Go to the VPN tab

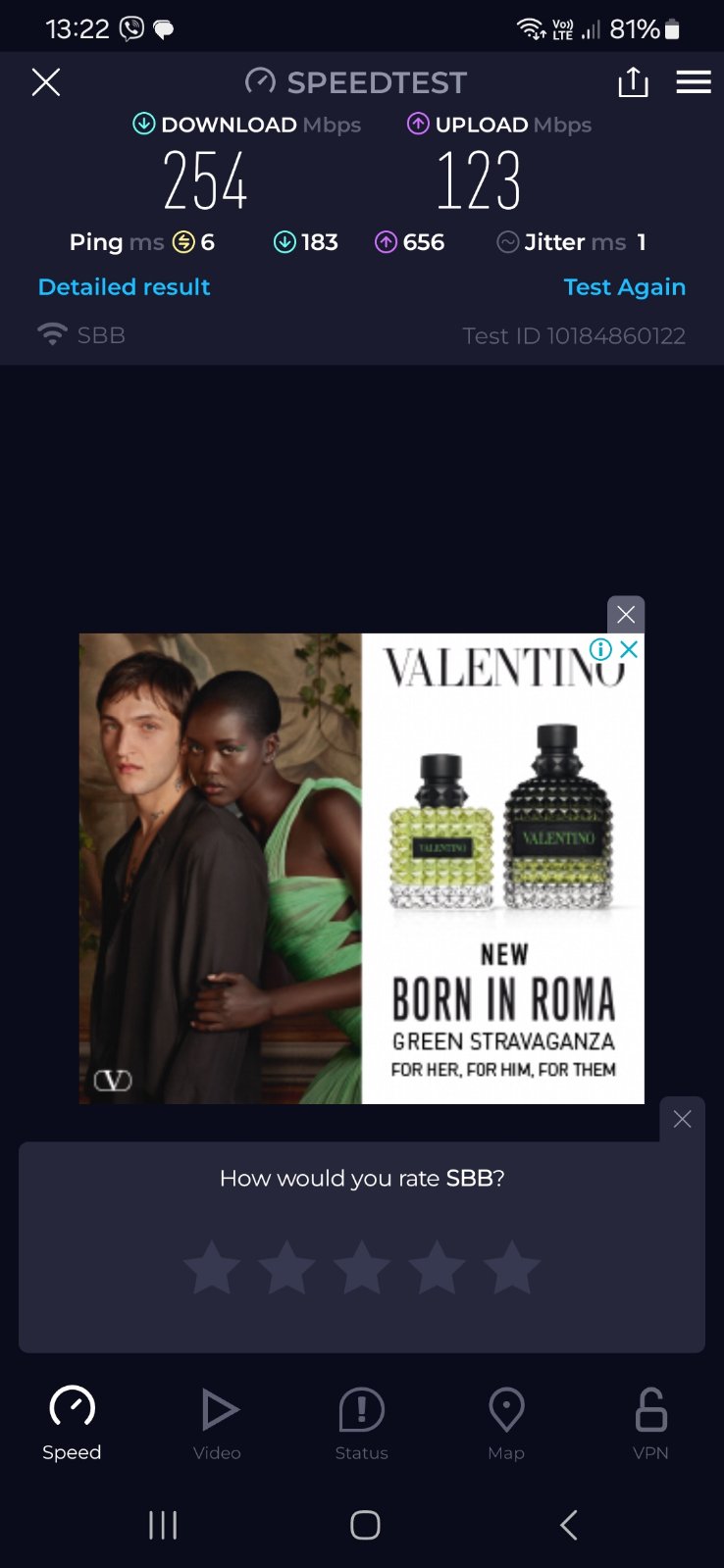click(650, 1423)
